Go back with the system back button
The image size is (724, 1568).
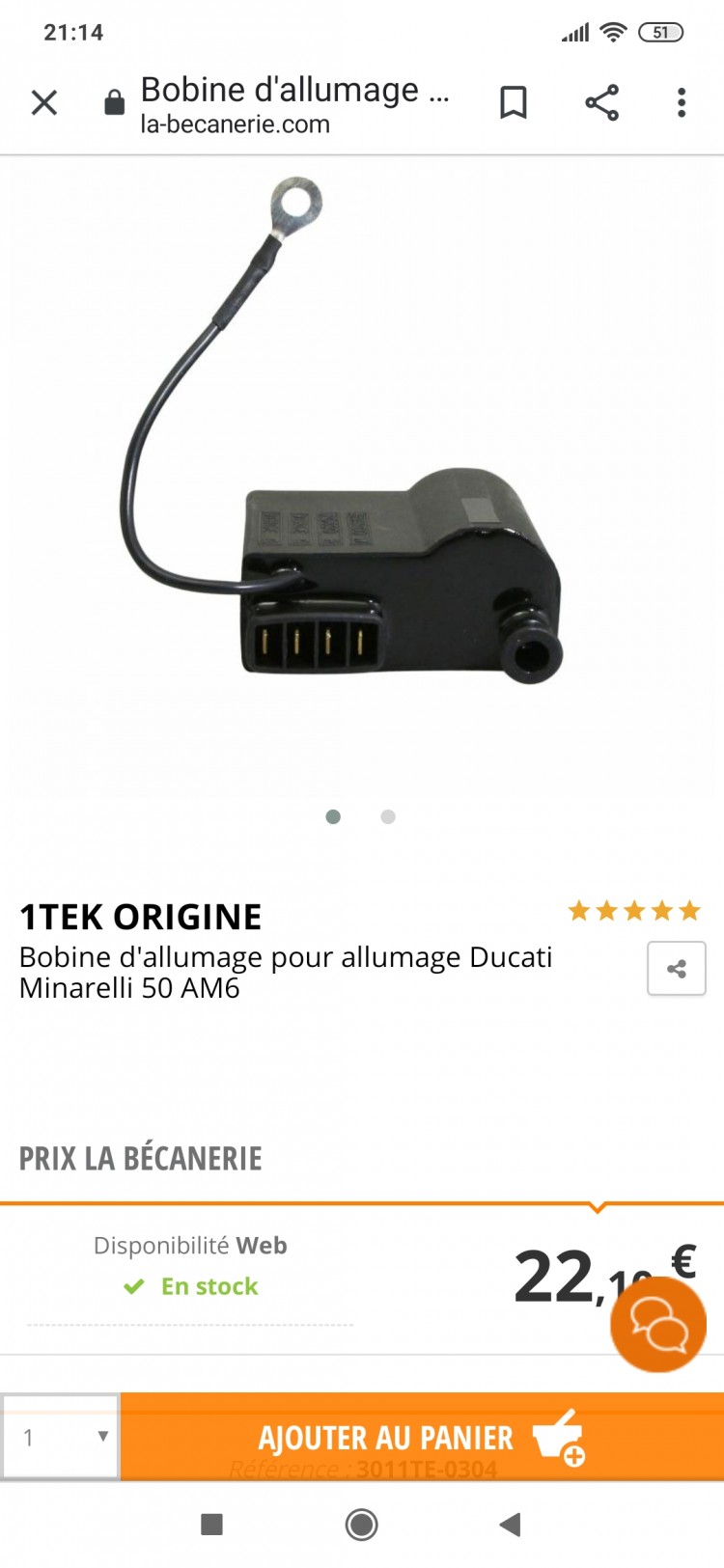[x=510, y=1525]
